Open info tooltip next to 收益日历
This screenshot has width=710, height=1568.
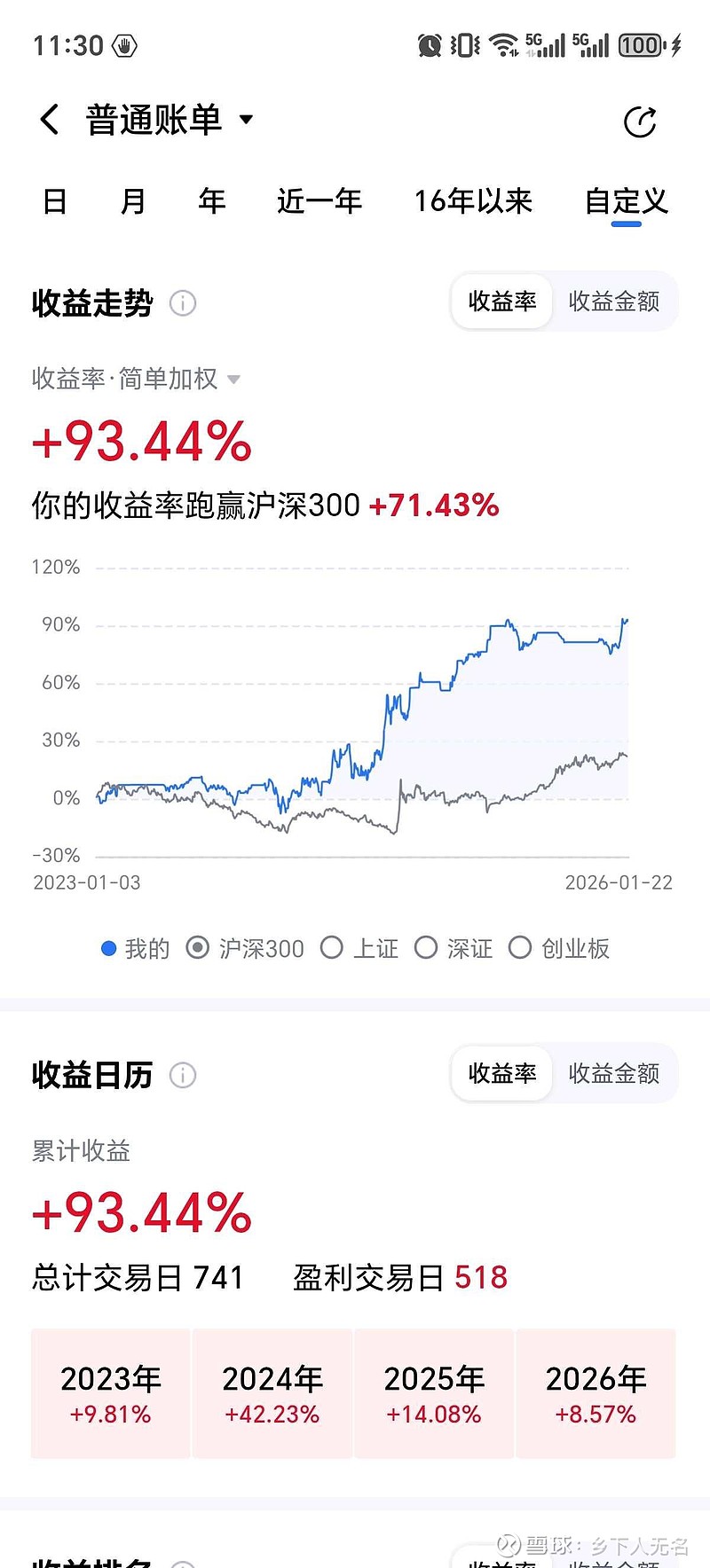(182, 1075)
